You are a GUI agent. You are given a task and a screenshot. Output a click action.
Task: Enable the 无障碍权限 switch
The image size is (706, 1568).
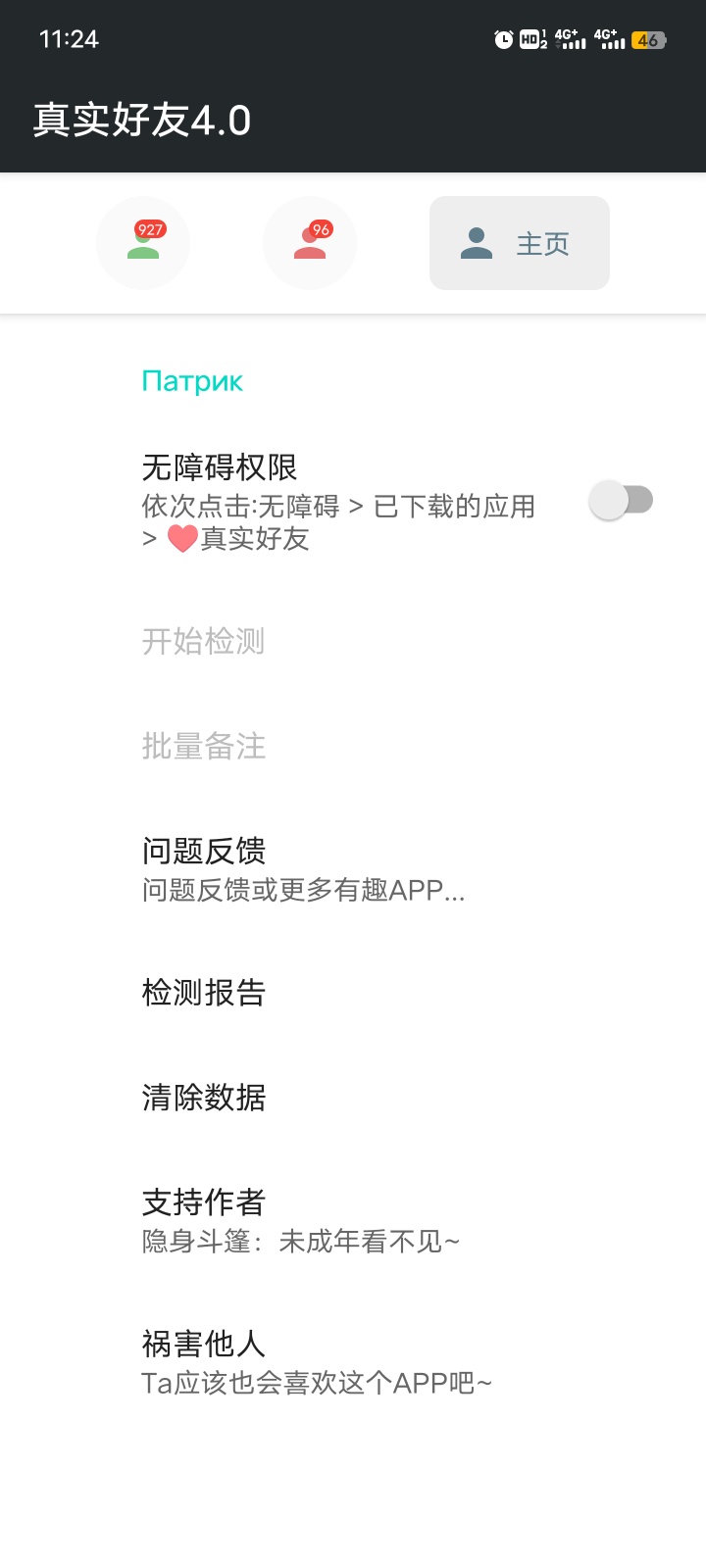(621, 500)
